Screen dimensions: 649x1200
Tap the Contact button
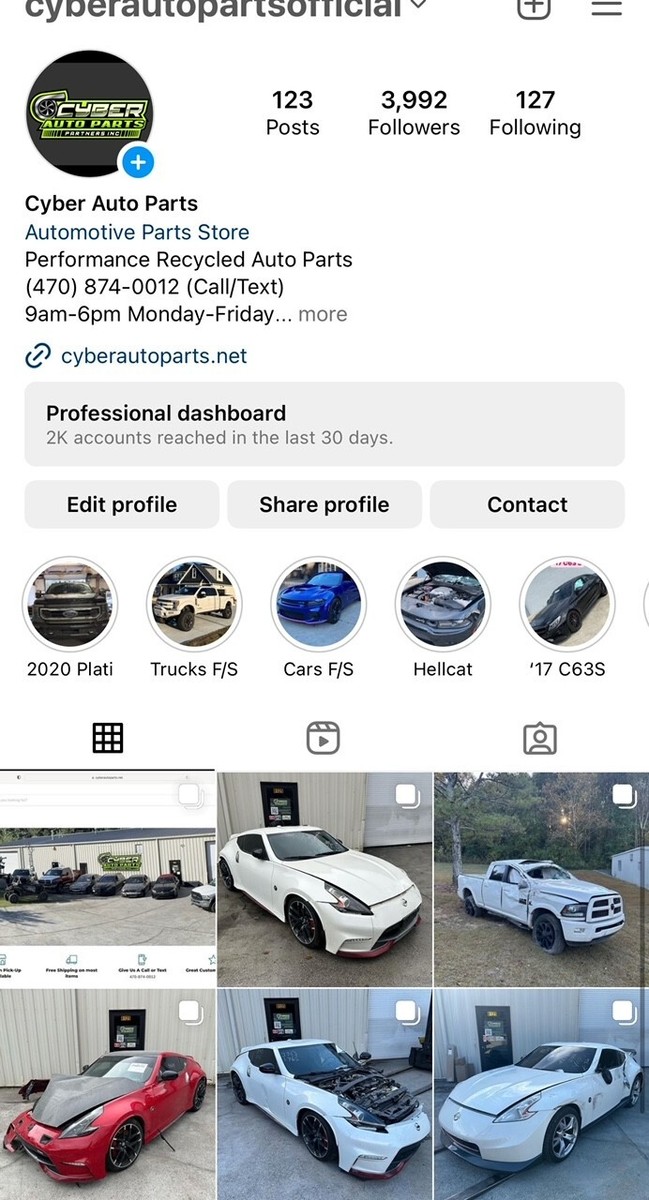pos(527,505)
